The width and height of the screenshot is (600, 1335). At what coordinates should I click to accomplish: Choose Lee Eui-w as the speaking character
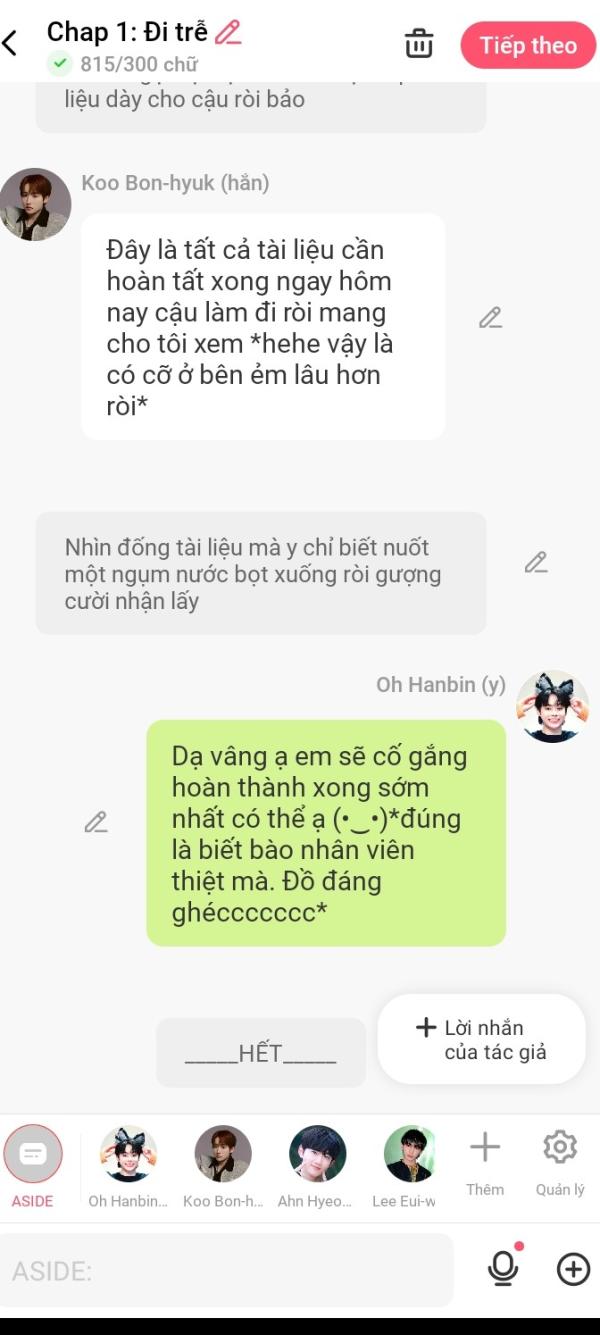click(x=410, y=1165)
